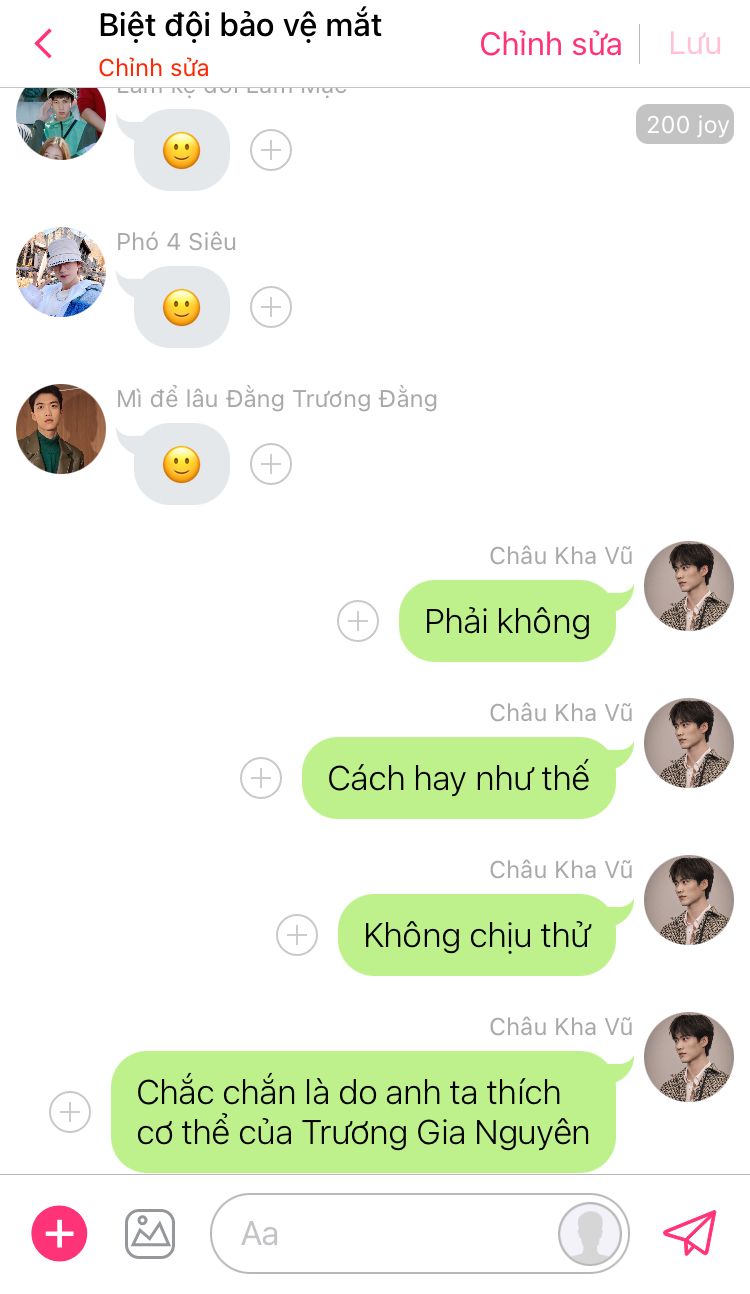Viewport: 750px width, 1294px height.
Task: Tap plus icon next to Phó 4 Siêu's emoji
Action: [270, 307]
